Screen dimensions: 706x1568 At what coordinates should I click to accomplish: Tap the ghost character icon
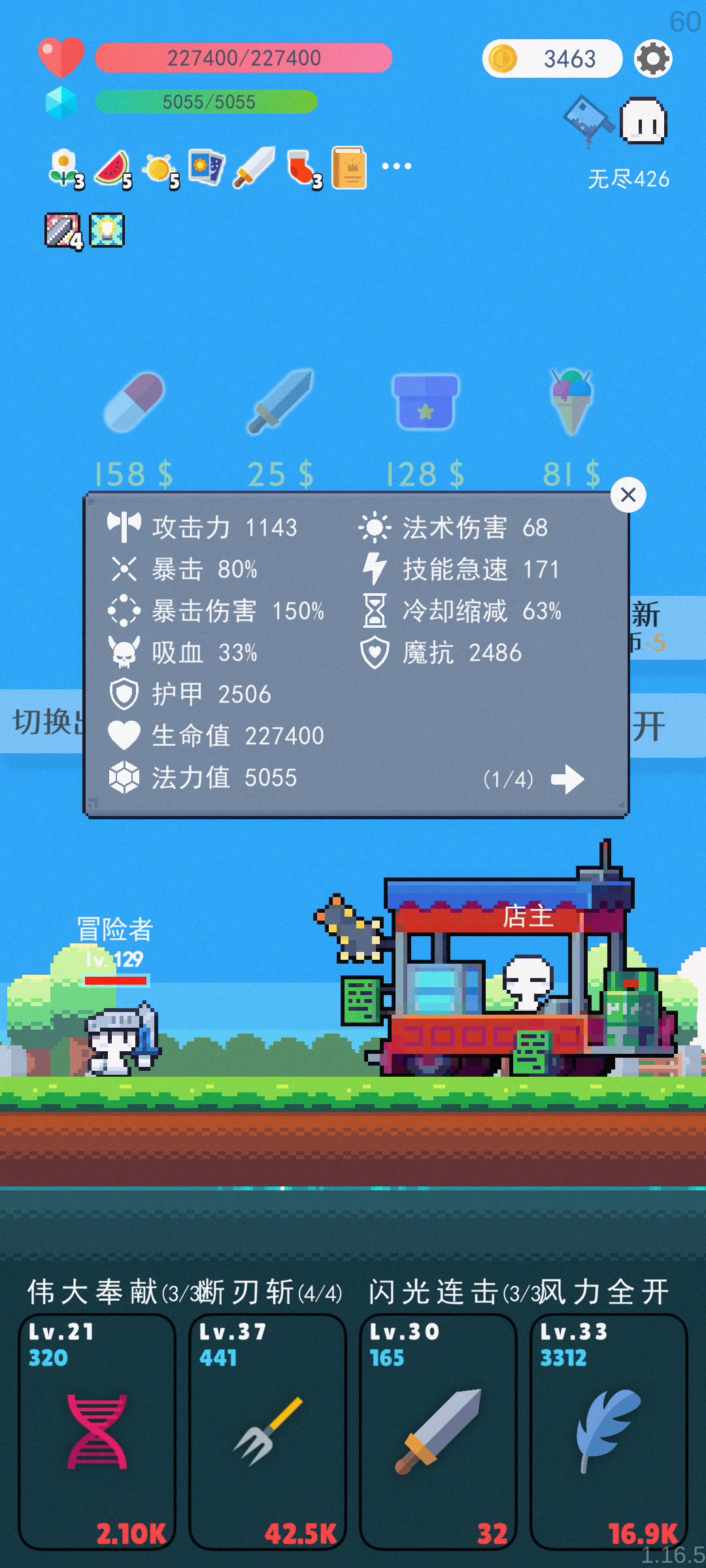click(x=643, y=121)
